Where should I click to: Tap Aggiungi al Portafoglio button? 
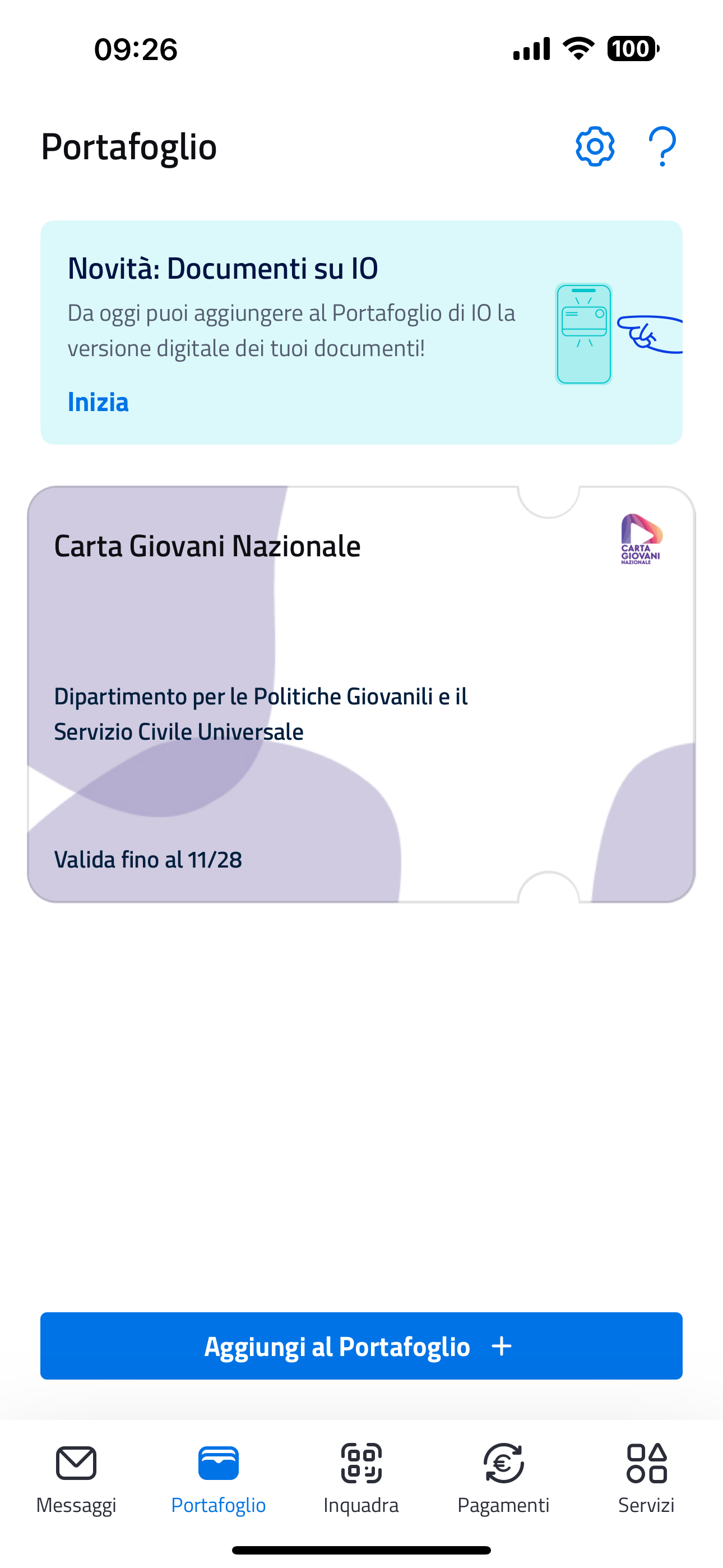(x=361, y=1346)
